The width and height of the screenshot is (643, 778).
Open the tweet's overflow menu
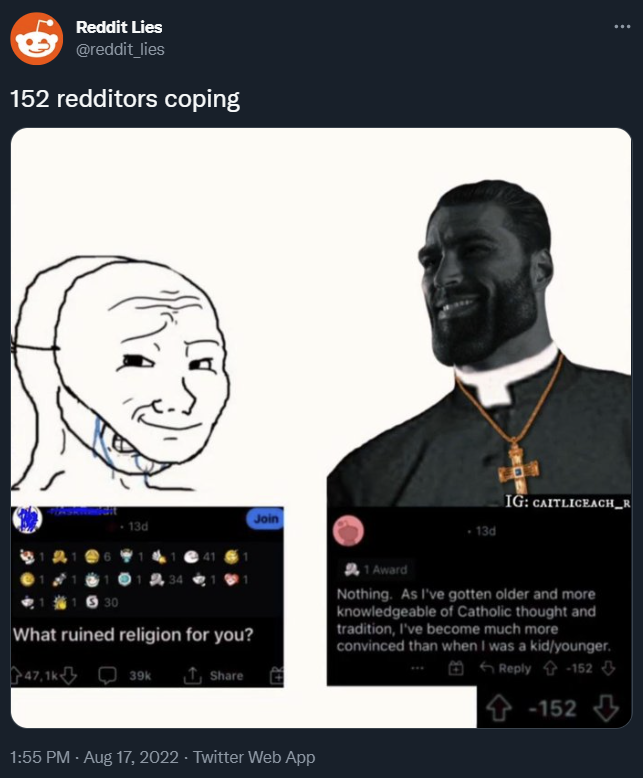[x=622, y=26]
